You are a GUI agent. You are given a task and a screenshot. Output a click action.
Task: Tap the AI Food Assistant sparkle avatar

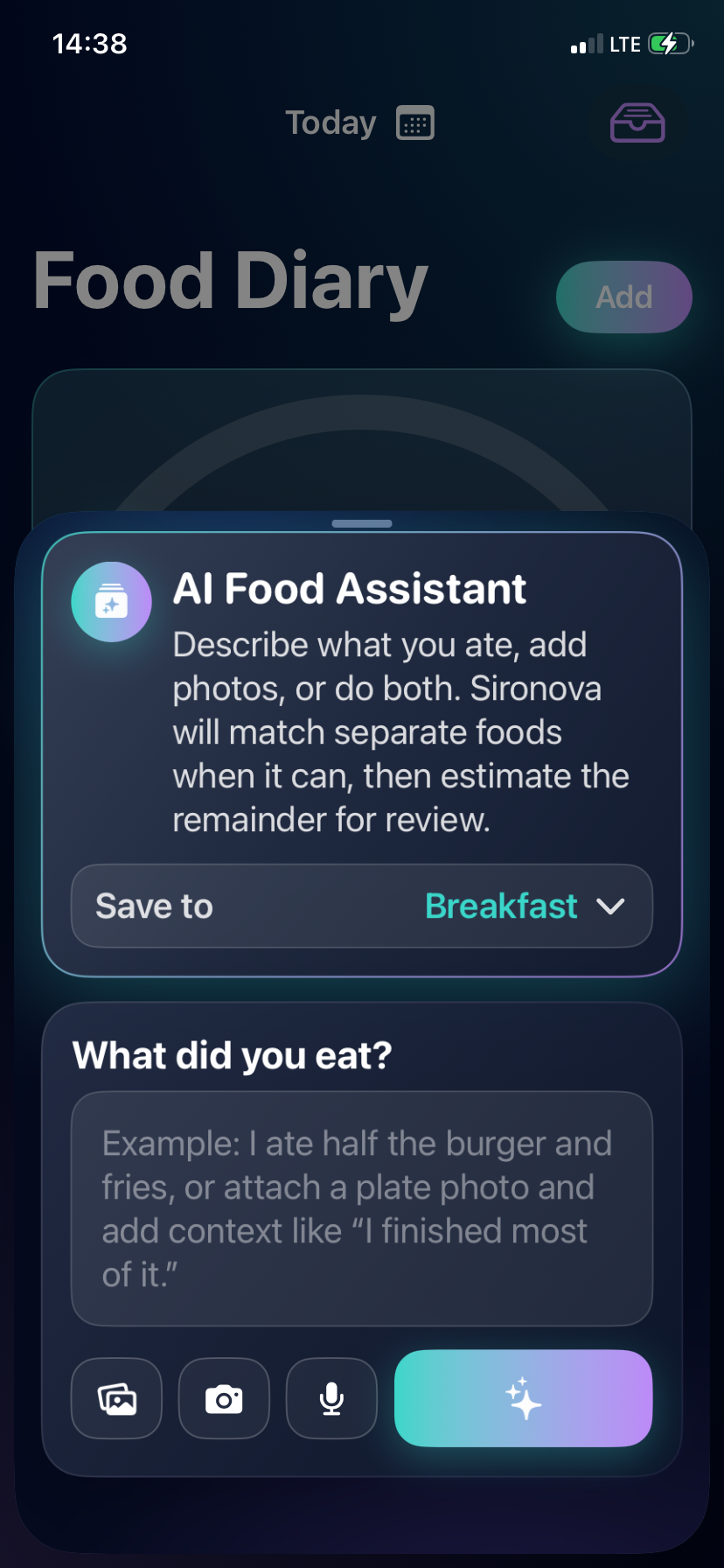click(111, 602)
